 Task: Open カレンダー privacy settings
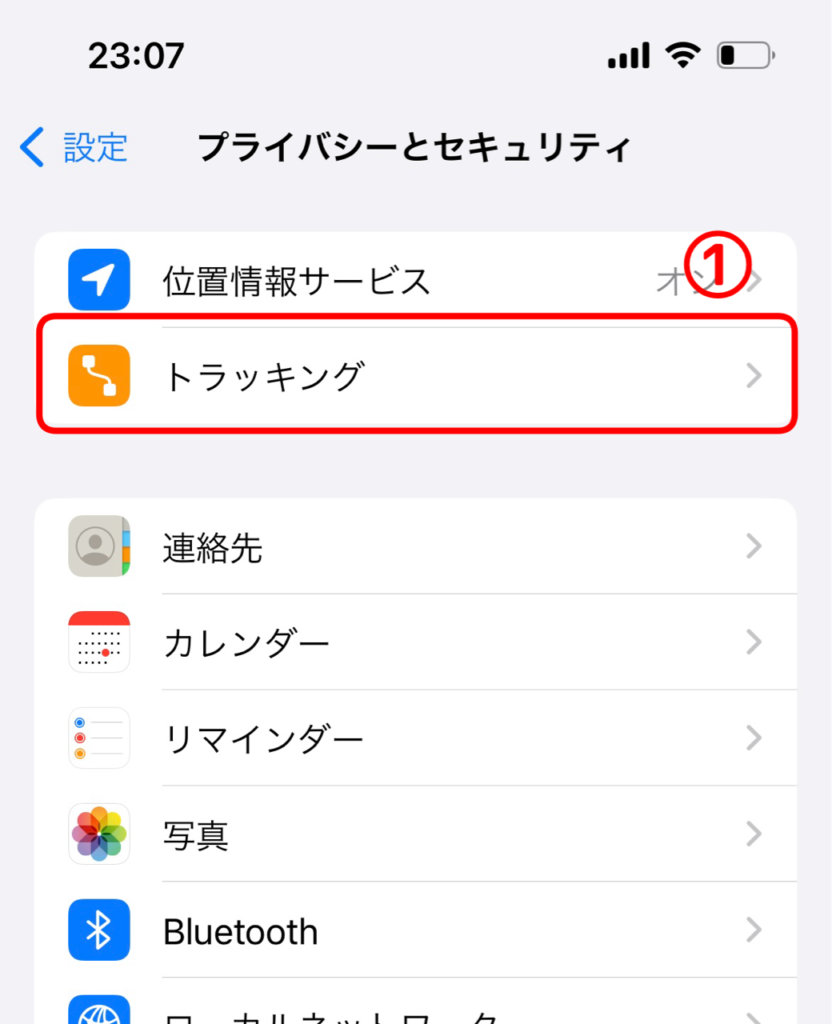point(415,642)
